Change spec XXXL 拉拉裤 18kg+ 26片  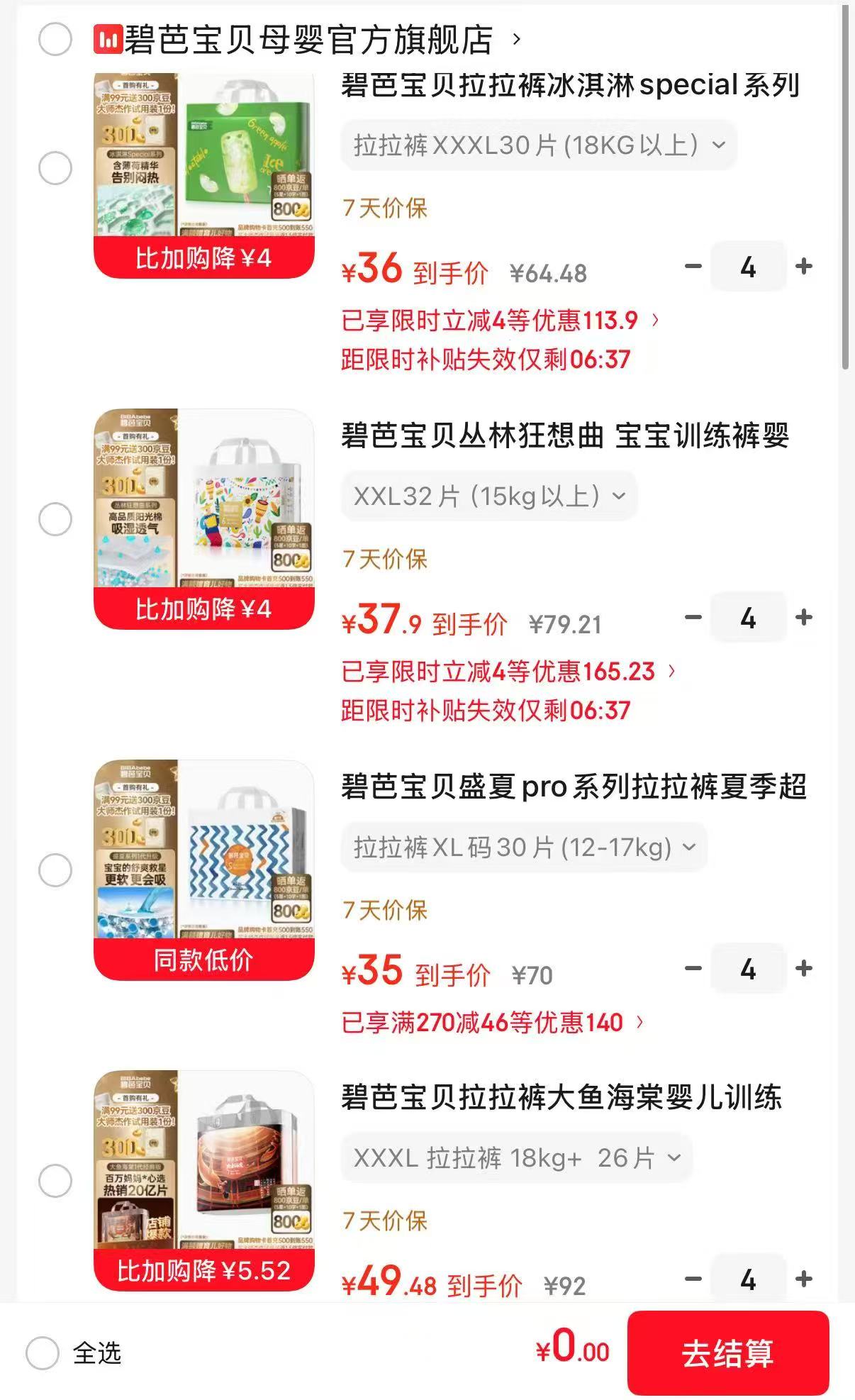pos(517,1158)
